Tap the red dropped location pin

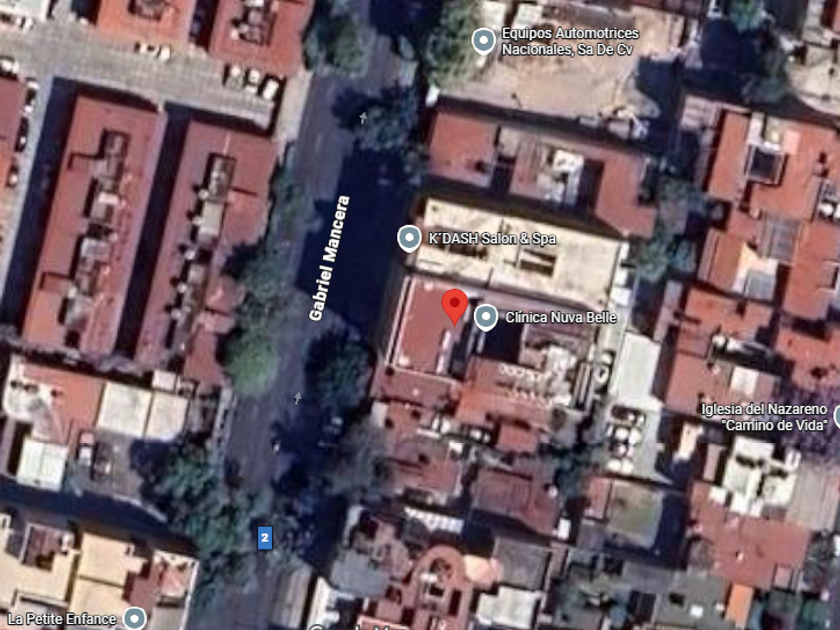click(x=454, y=307)
